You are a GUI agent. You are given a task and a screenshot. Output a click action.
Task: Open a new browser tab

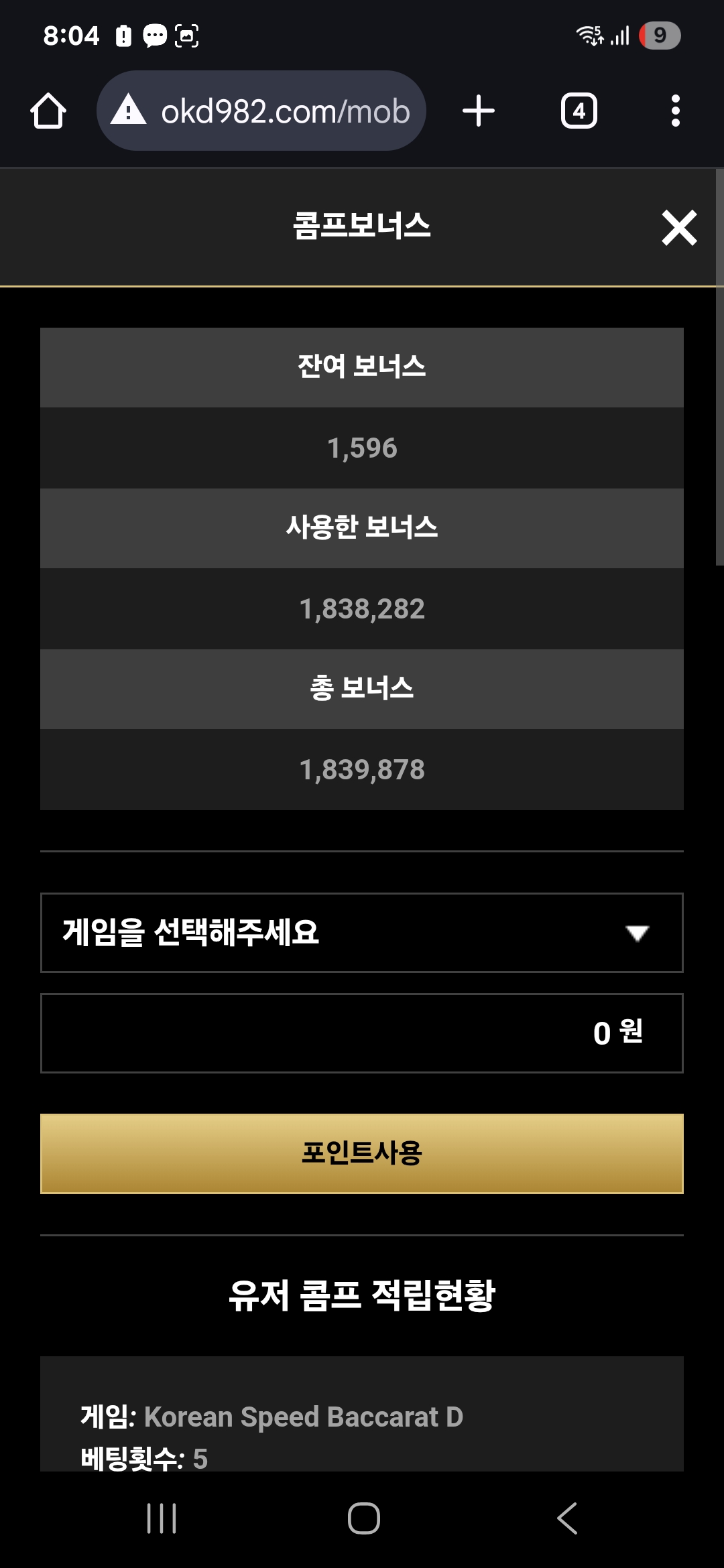pyautogui.click(x=479, y=111)
